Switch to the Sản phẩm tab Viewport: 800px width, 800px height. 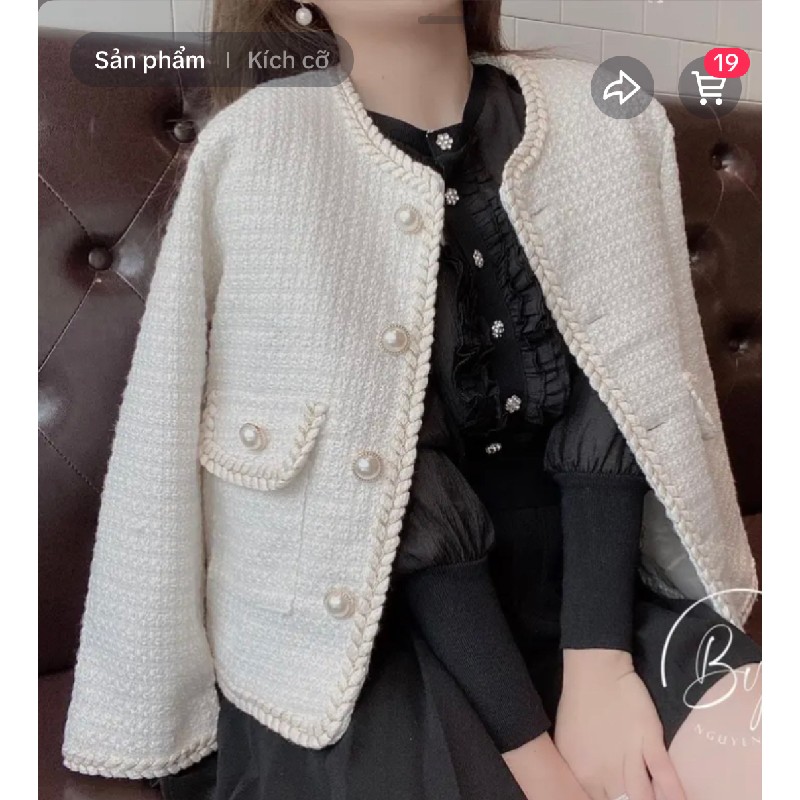pos(150,60)
